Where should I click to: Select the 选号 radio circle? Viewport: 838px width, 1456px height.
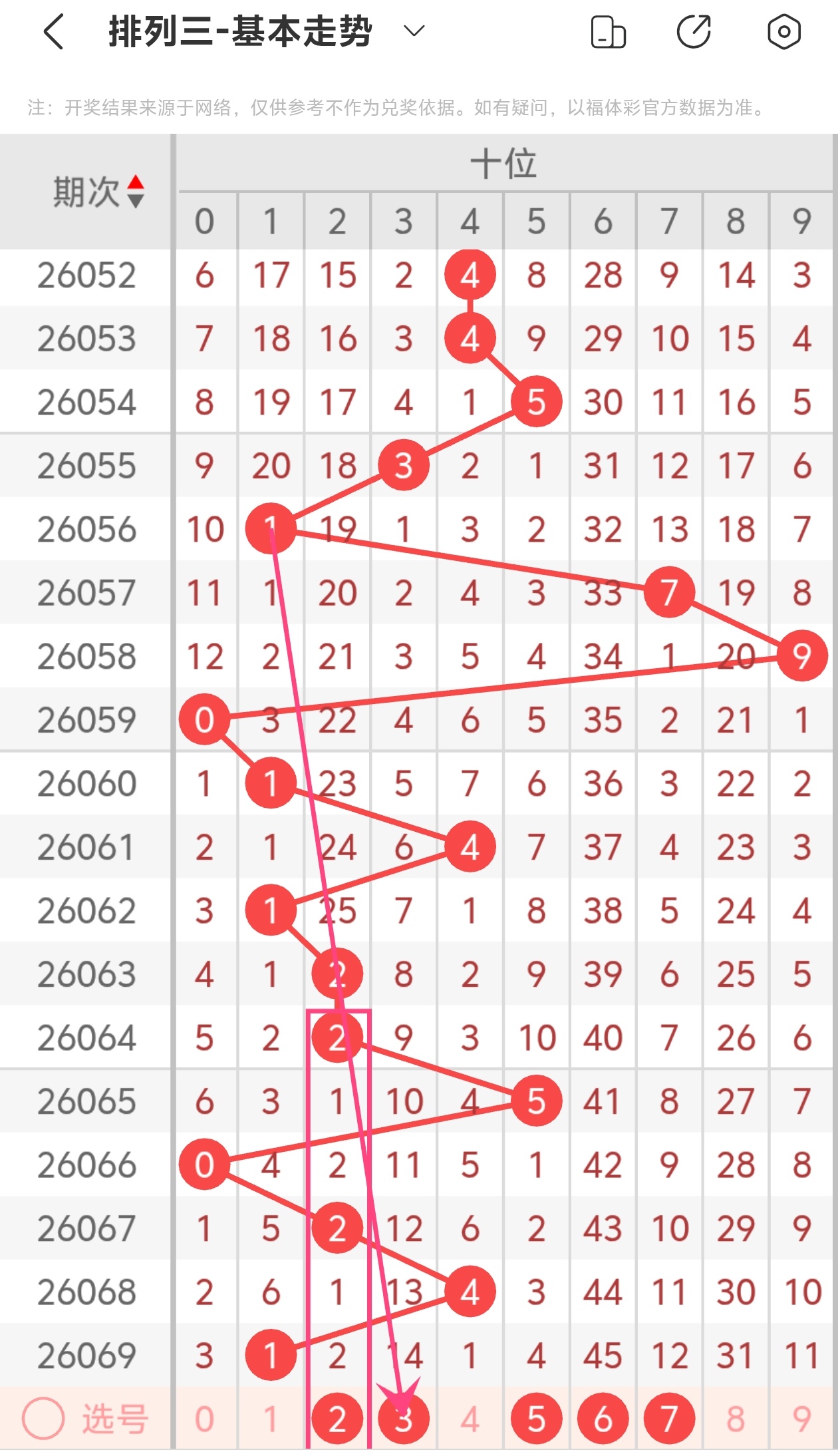[43, 1419]
